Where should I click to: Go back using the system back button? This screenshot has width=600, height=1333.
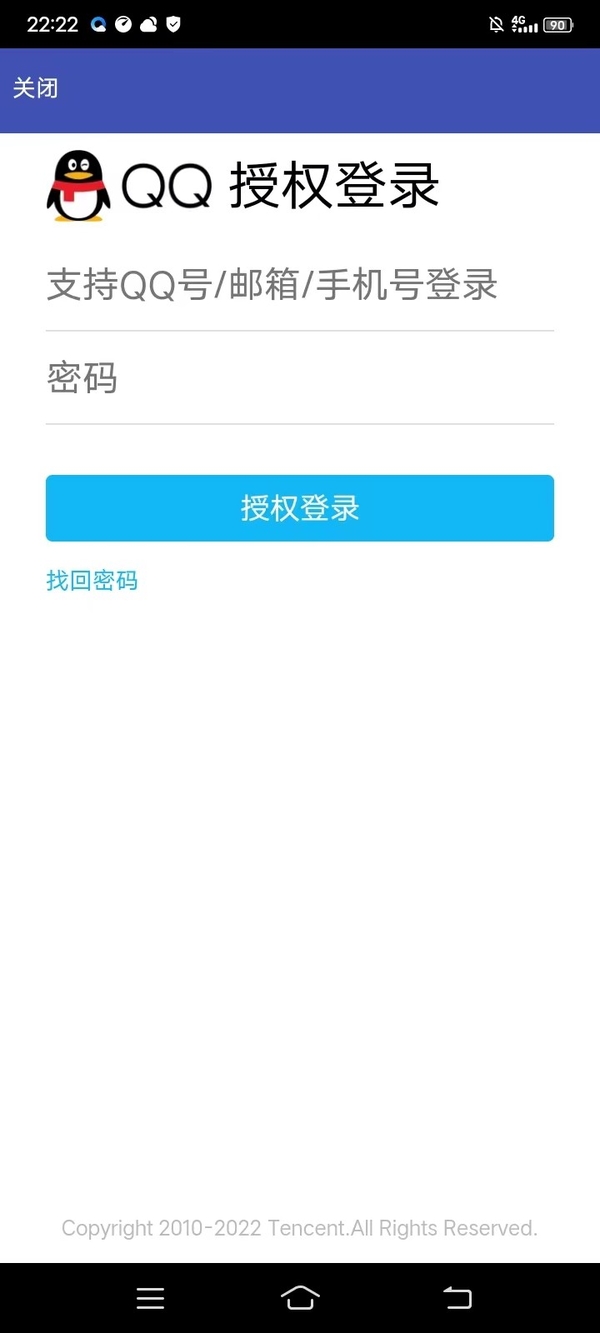457,1298
